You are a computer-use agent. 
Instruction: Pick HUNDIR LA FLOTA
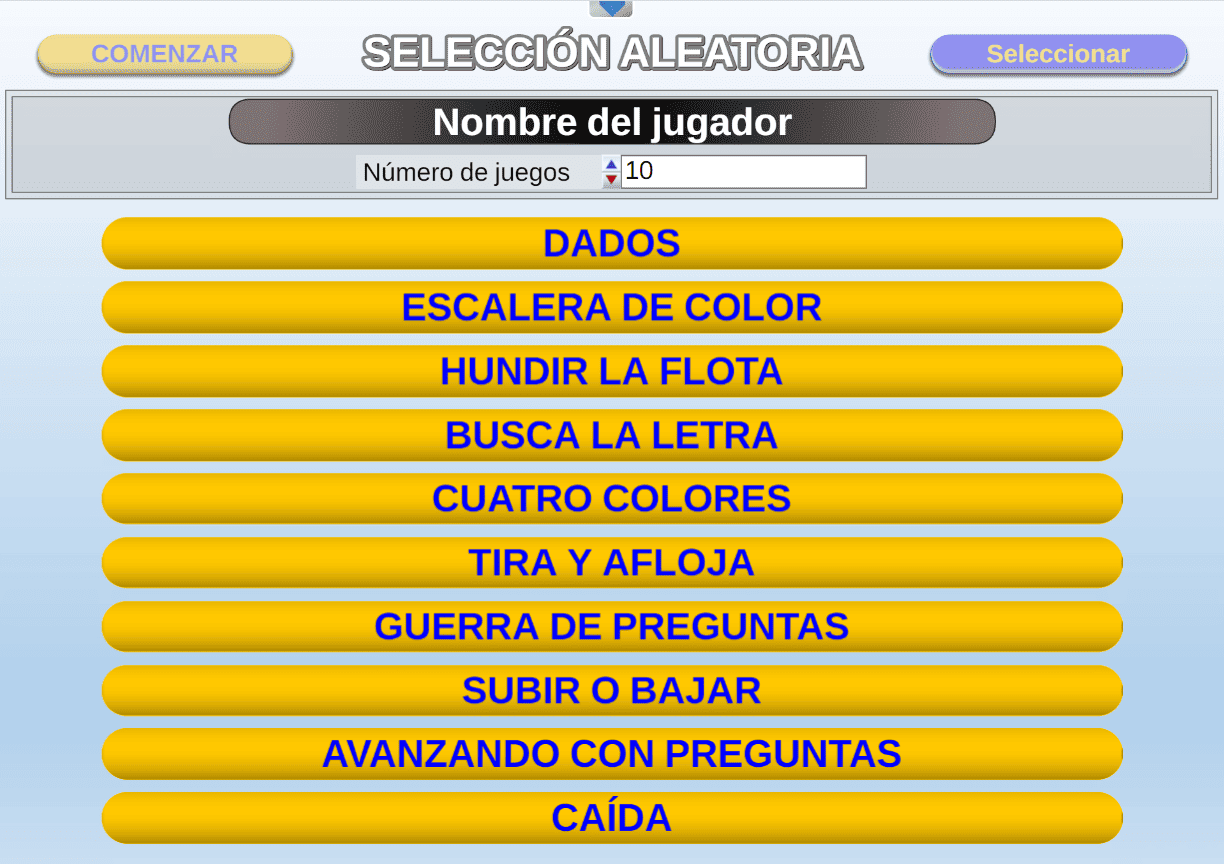[x=612, y=371]
